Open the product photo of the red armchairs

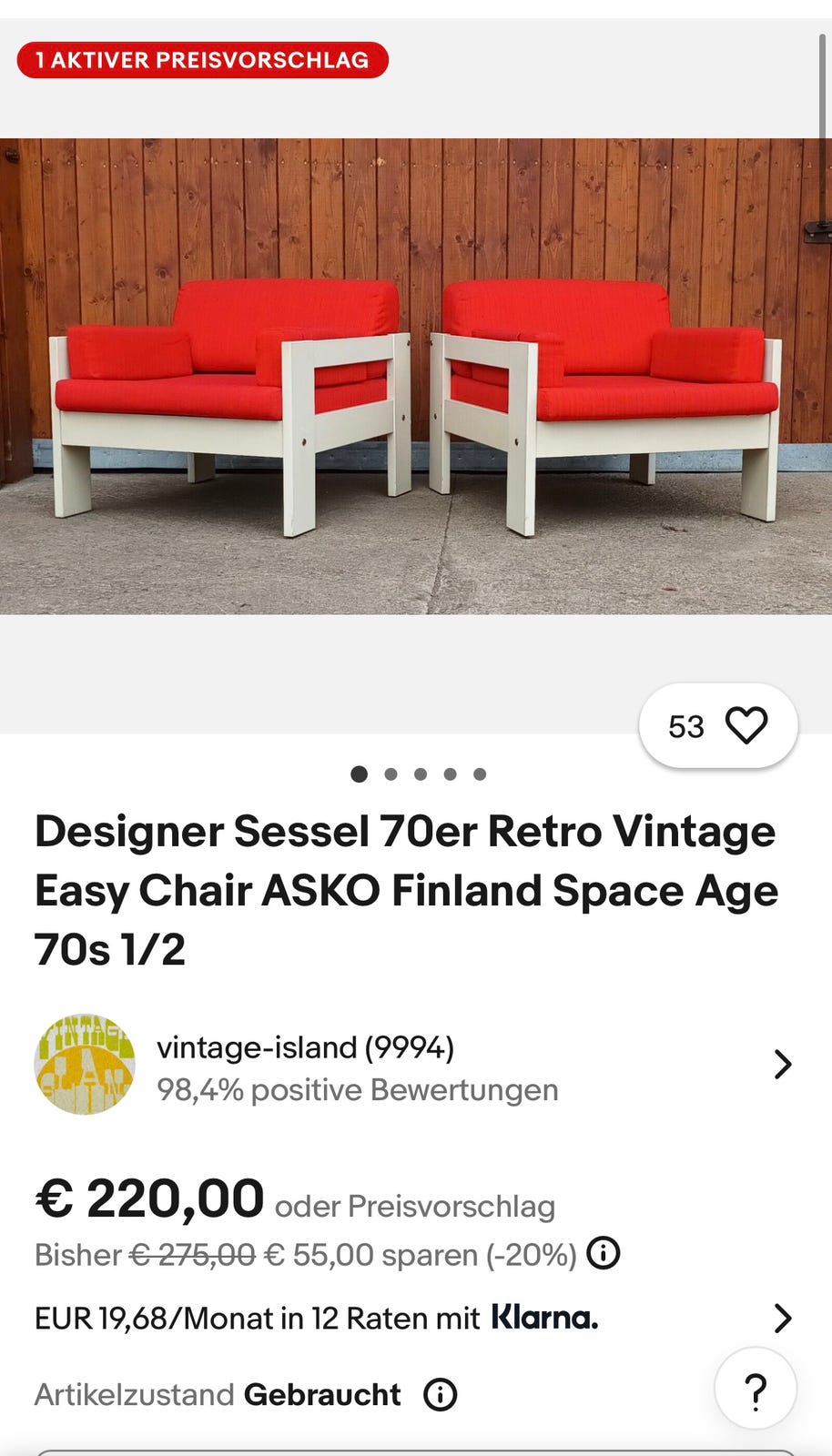[416, 376]
